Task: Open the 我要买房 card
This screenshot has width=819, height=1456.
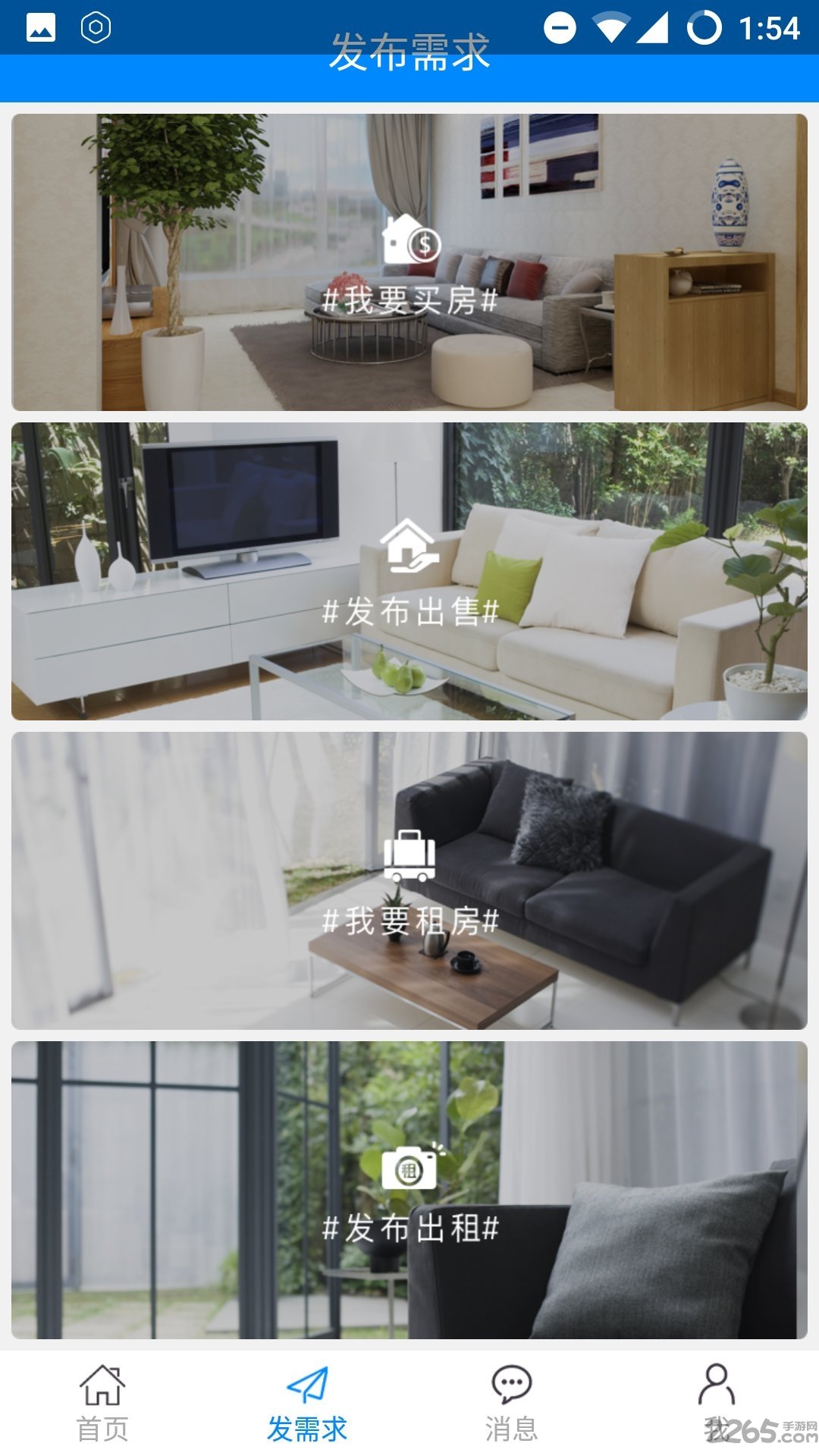Action: pos(409,262)
